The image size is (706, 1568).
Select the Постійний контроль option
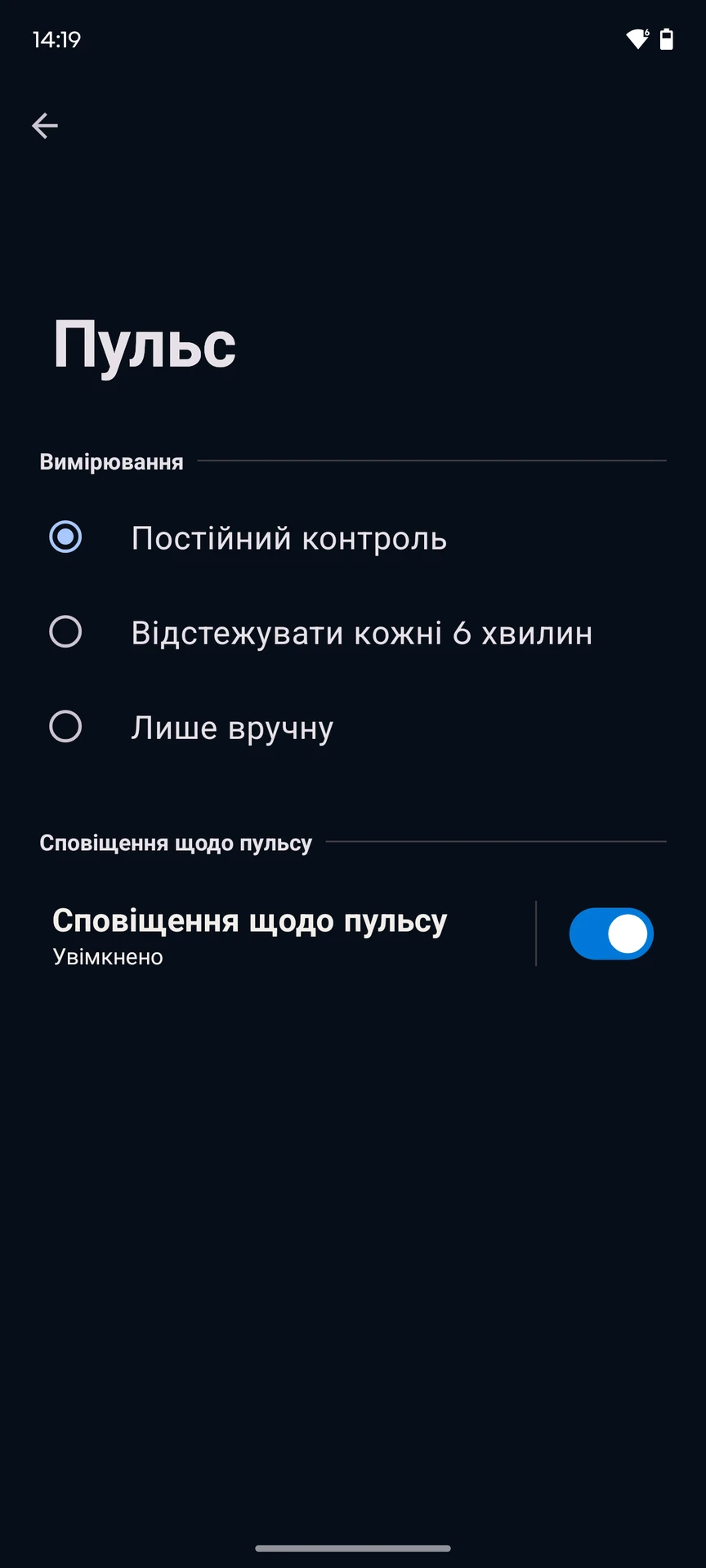(353, 537)
